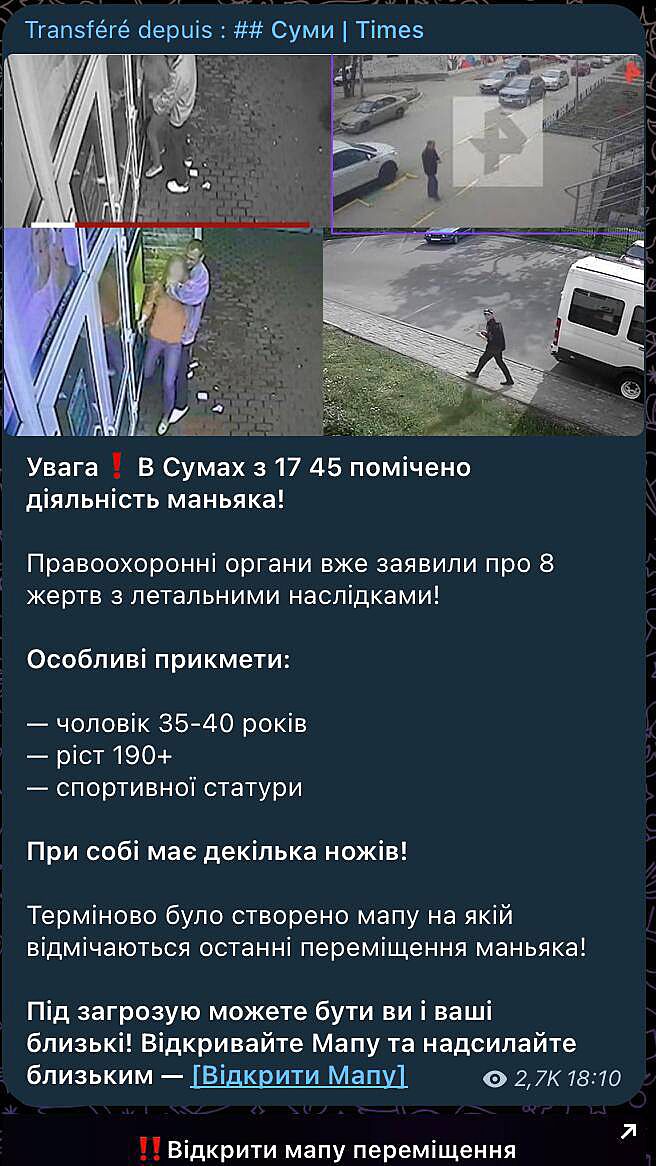656x1166 pixels.
Task: Tap the Відкрити мапу переміщення button
Action: [x=328, y=1149]
